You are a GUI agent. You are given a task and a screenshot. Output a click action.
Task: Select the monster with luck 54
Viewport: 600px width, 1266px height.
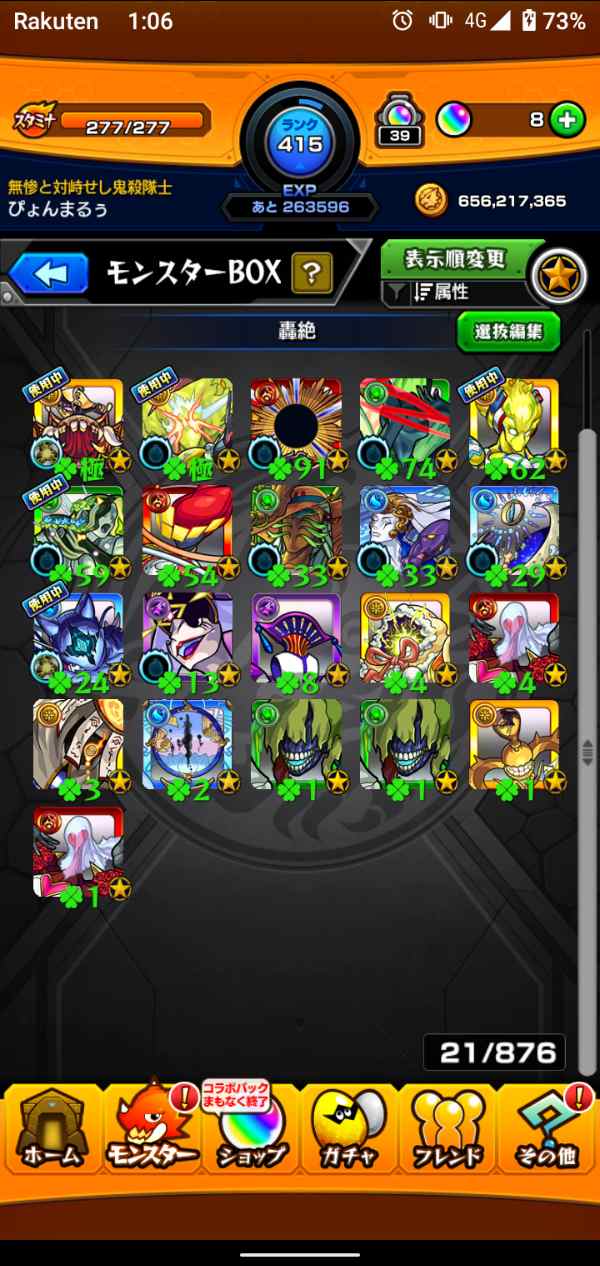tap(187, 531)
